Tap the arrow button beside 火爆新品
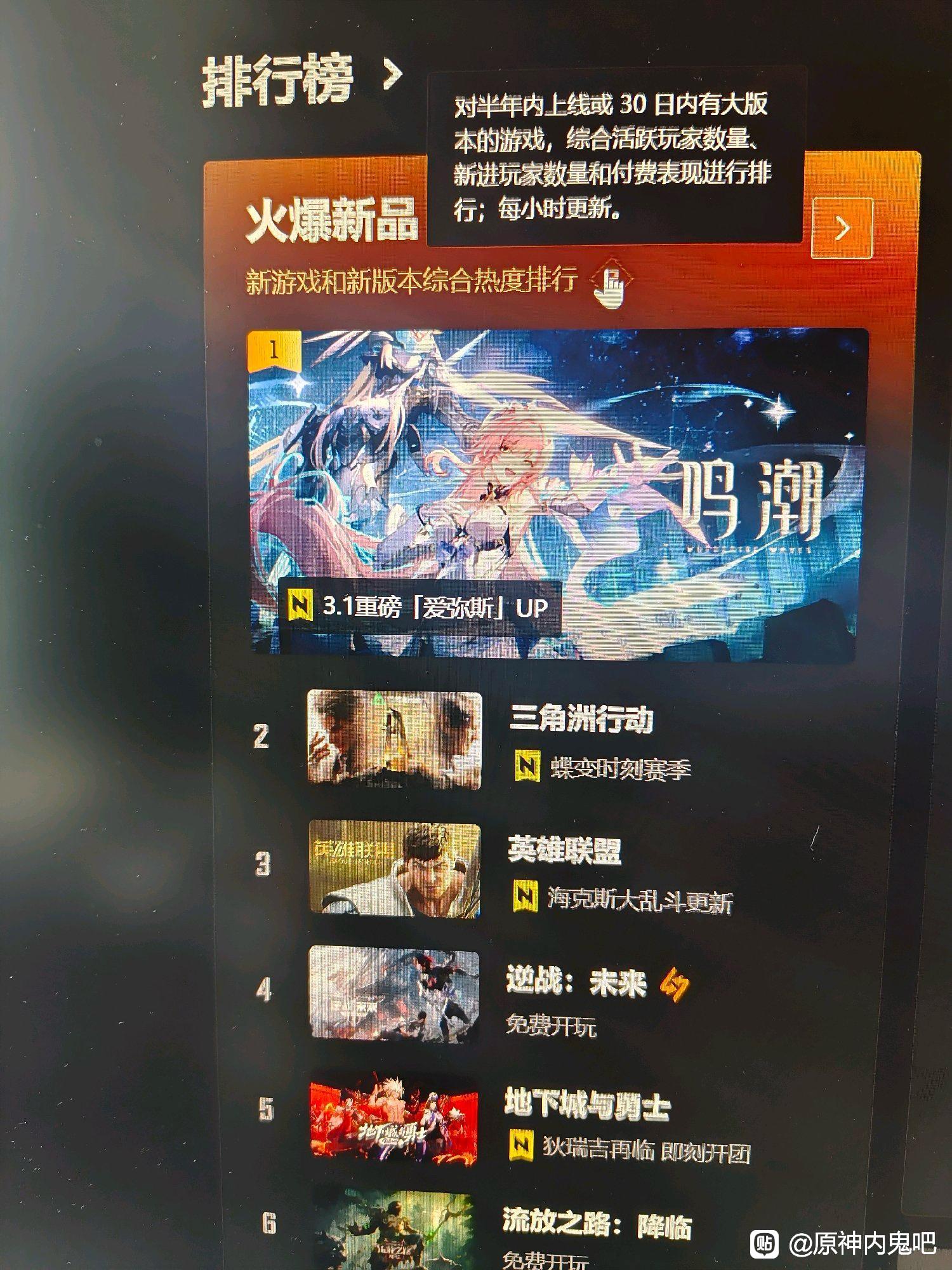 tap(842, 227)
